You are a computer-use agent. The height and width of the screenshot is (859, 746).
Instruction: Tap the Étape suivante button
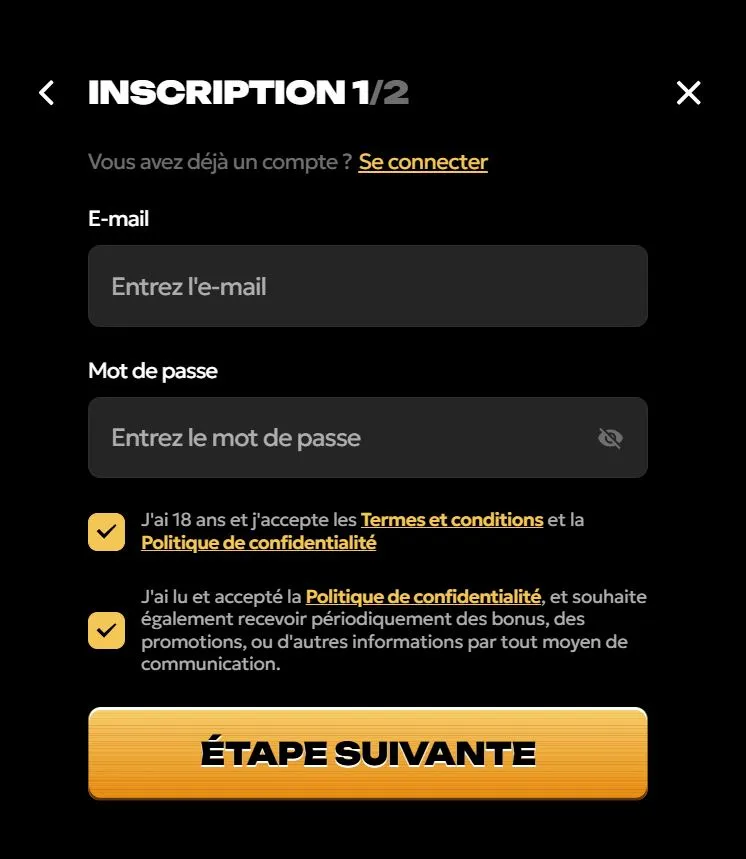point(367,753)
